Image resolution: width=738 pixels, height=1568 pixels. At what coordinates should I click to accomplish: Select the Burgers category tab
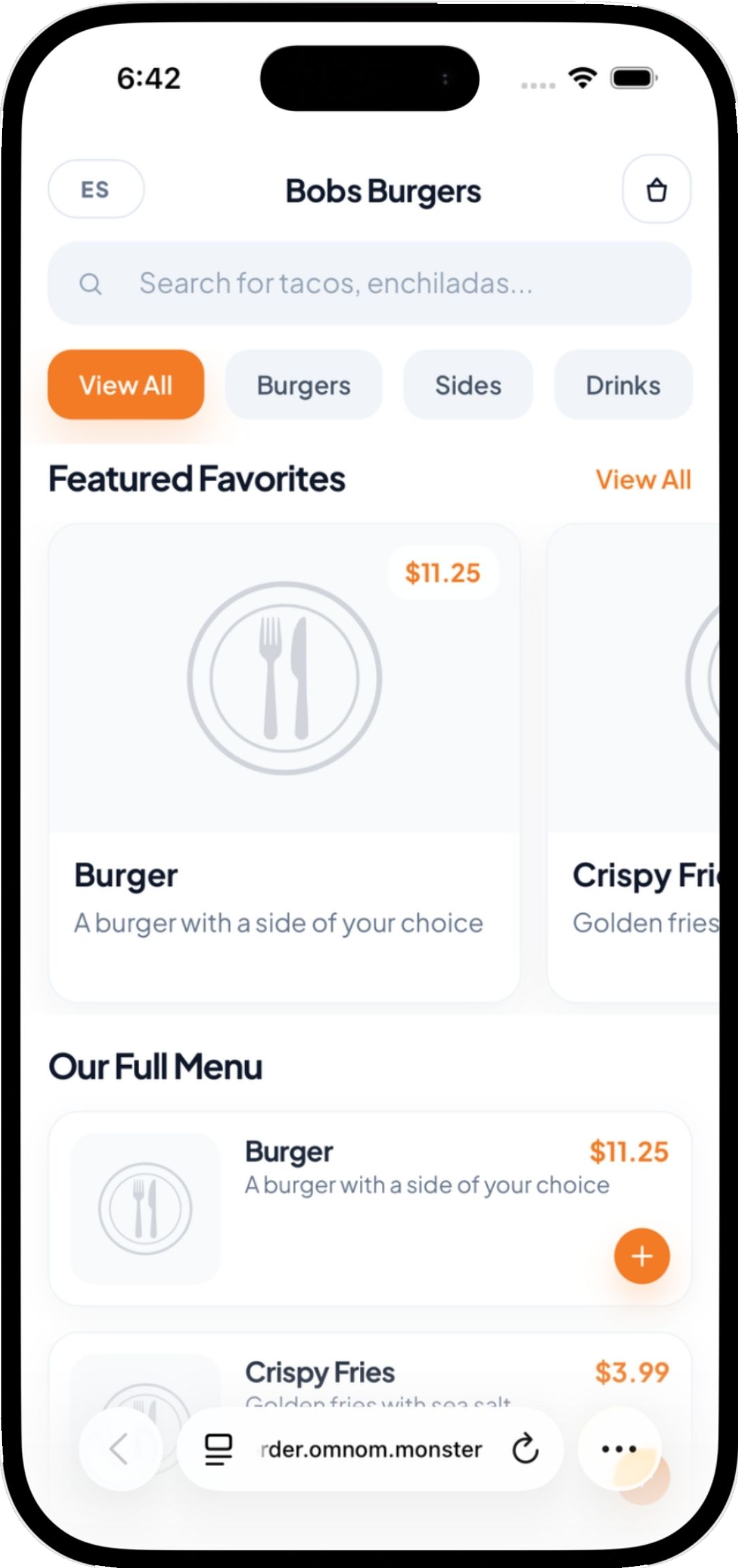click(x=303, y=384)
